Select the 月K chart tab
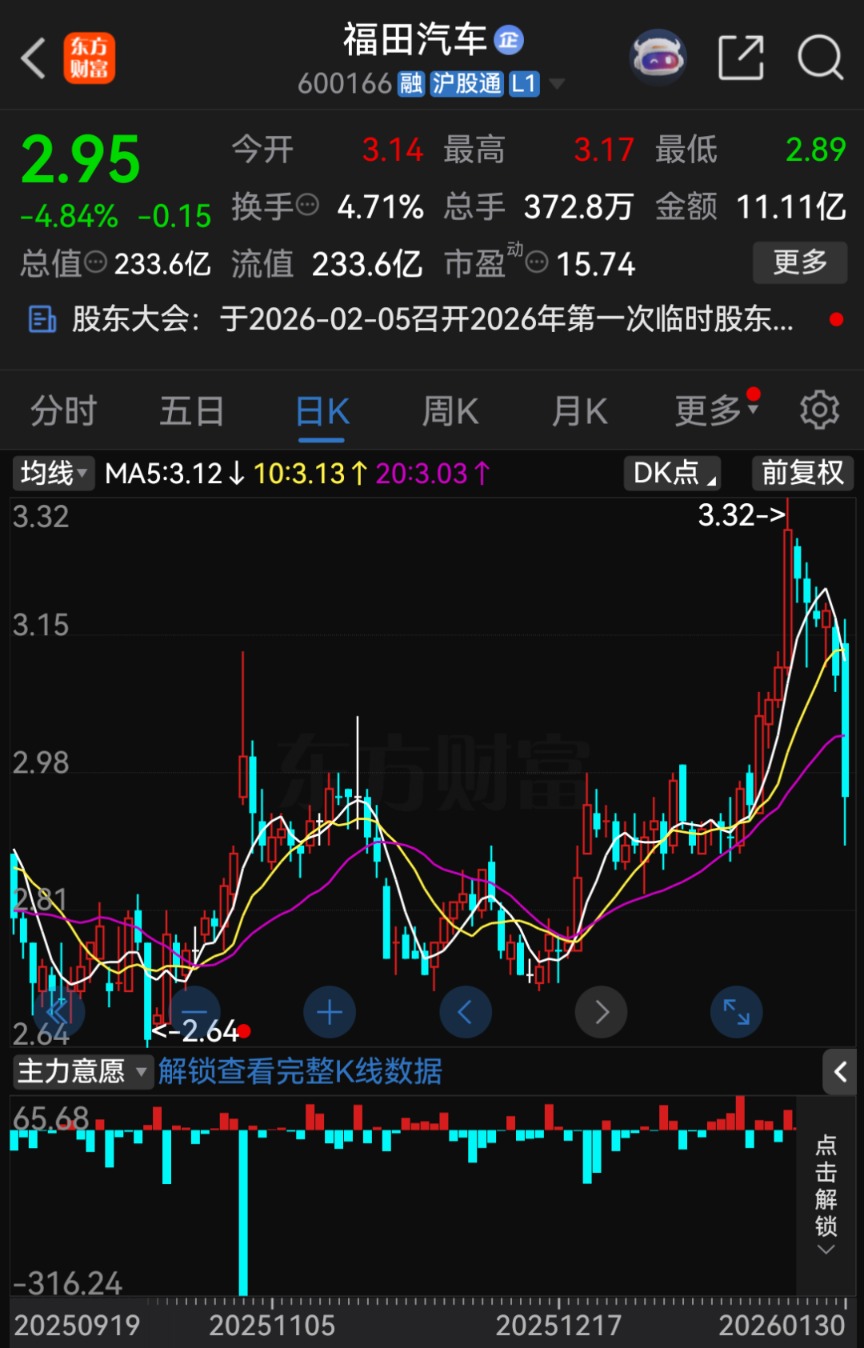This screenshot has width=864, height=1348. pos(579,411)
